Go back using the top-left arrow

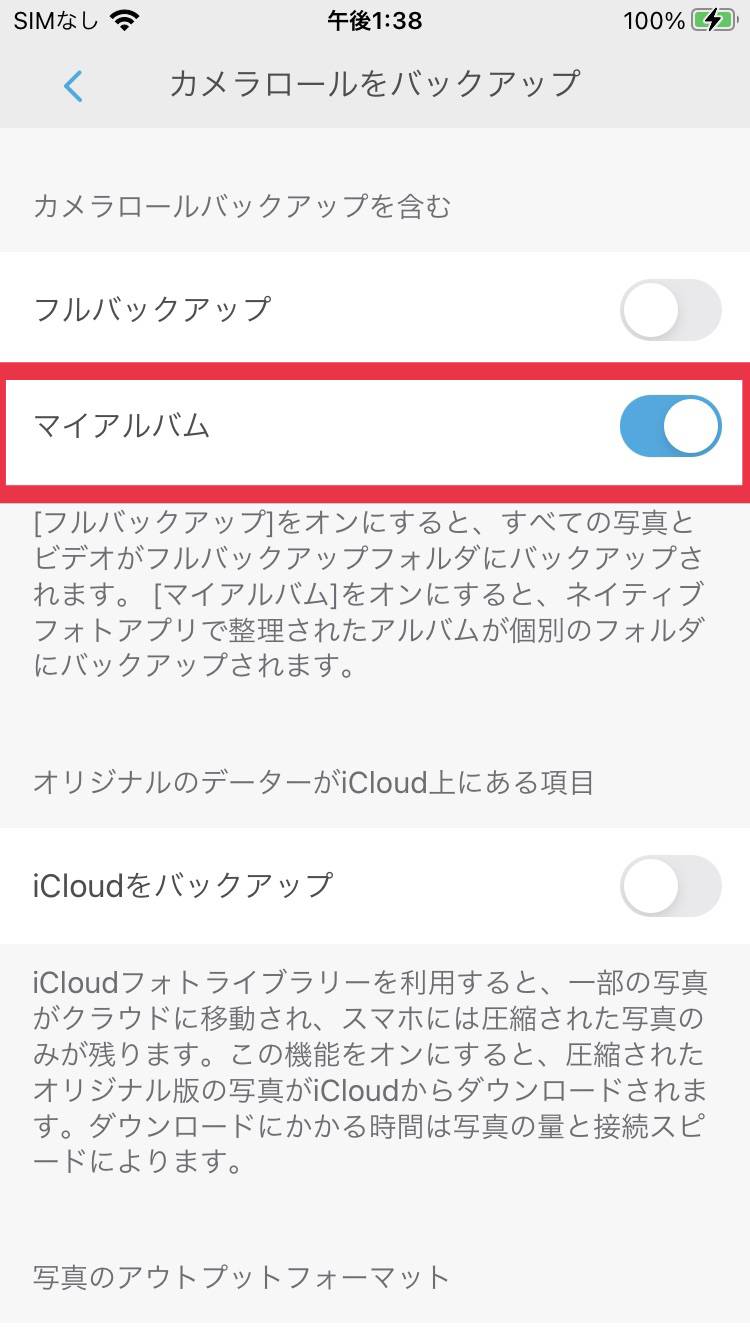coord(73,86)
